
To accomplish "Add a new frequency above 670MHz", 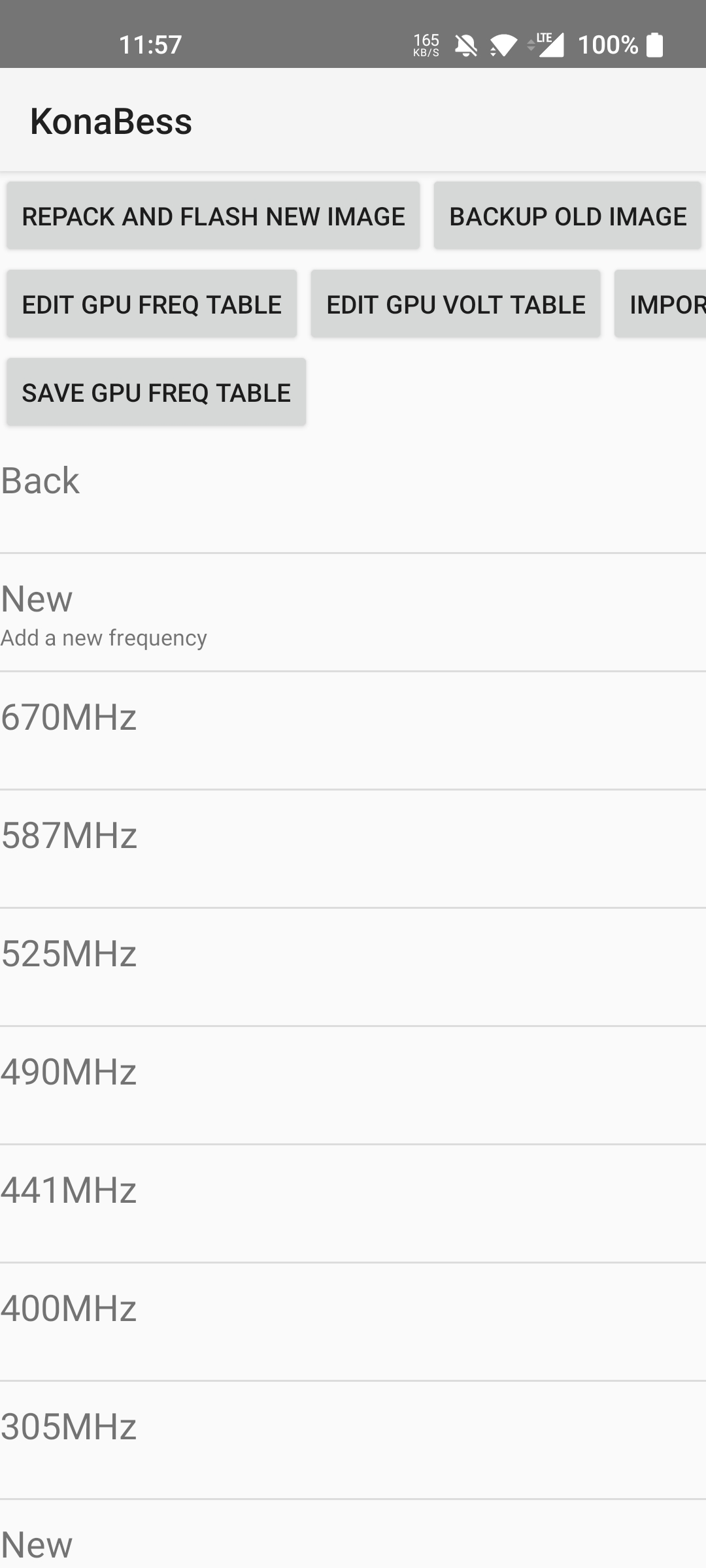I will (x=353, y=613).
